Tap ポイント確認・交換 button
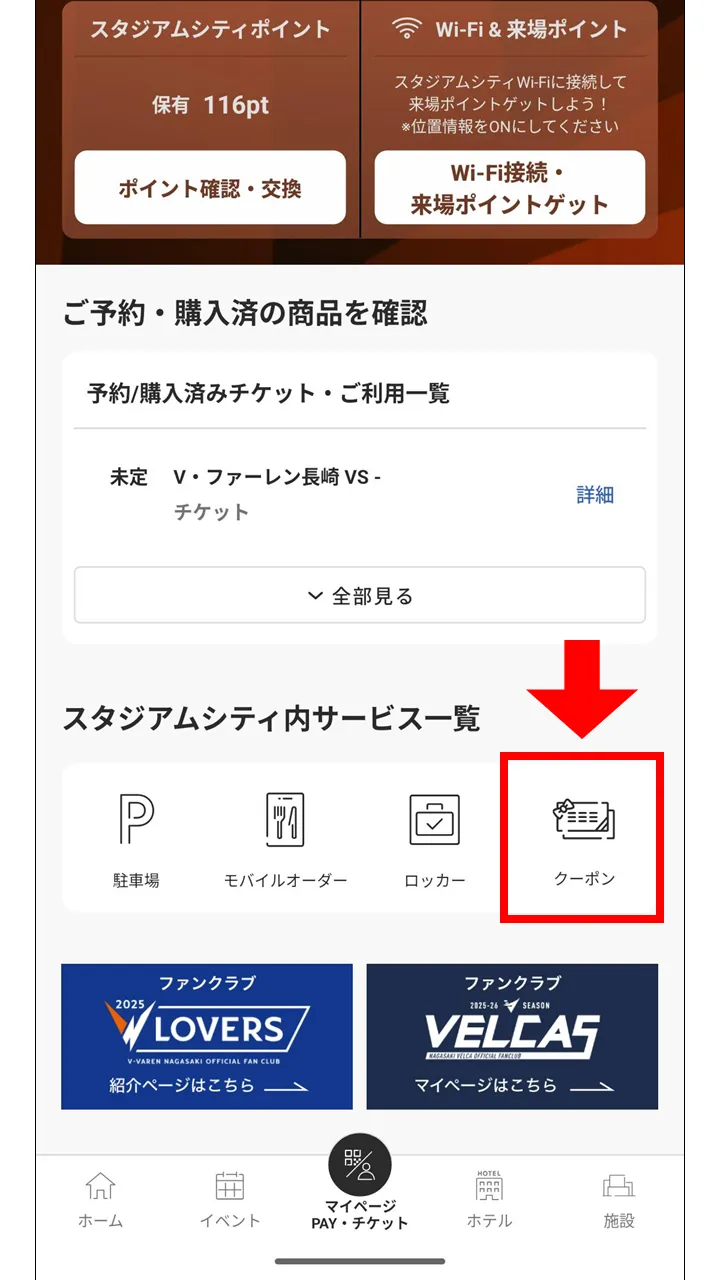This screenshot has height=1280, width=720. click(210, 188)
